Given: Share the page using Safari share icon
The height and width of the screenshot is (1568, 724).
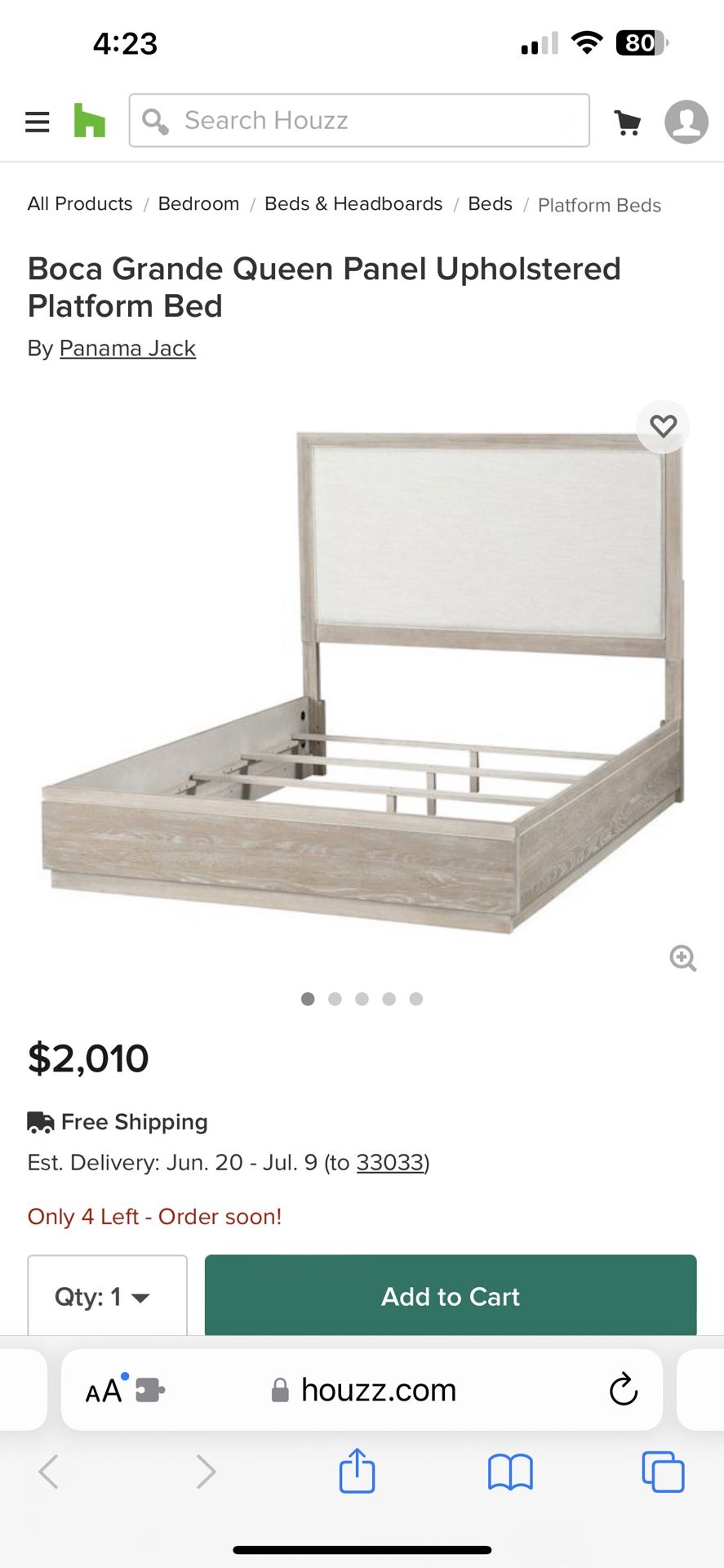Looking at the screenshot, I should click(357, 1472).
